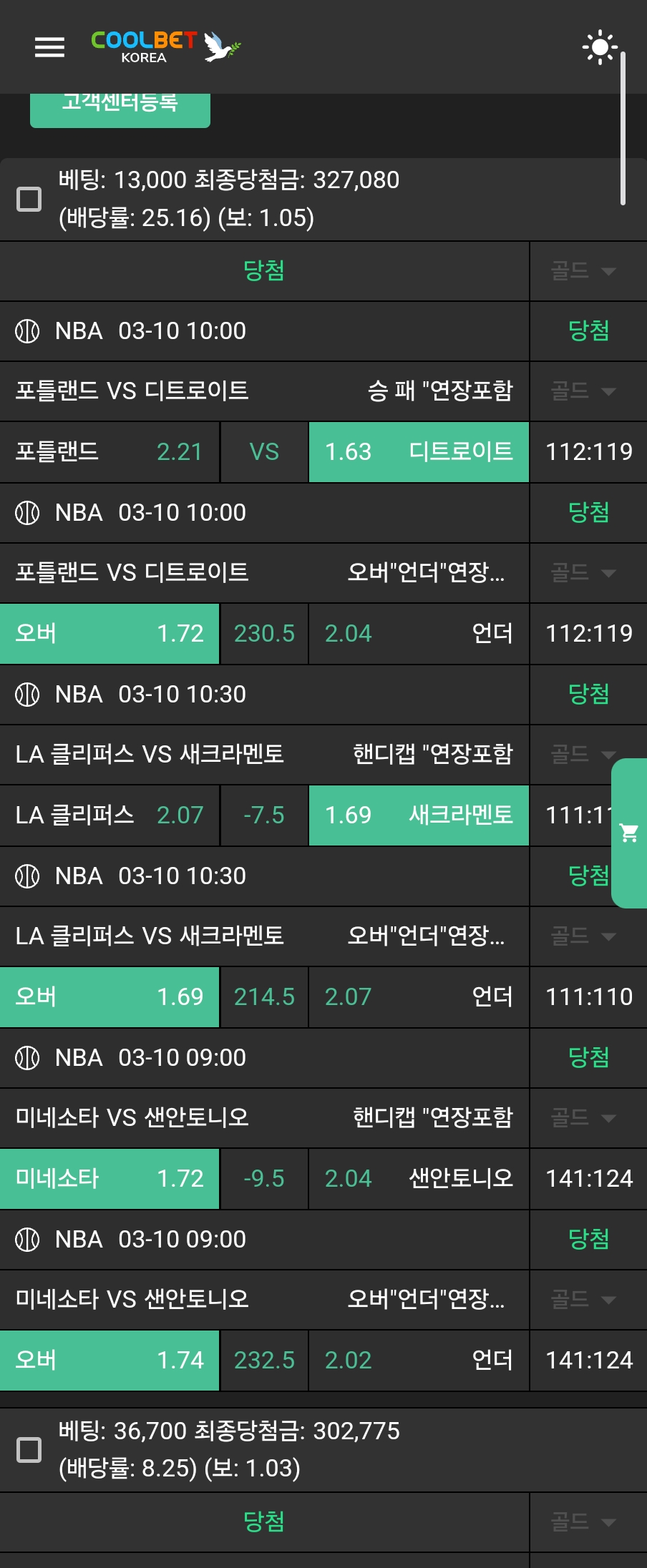
Task: Check the box for the 36,700 bet slip
Action: click(29, 1449)
